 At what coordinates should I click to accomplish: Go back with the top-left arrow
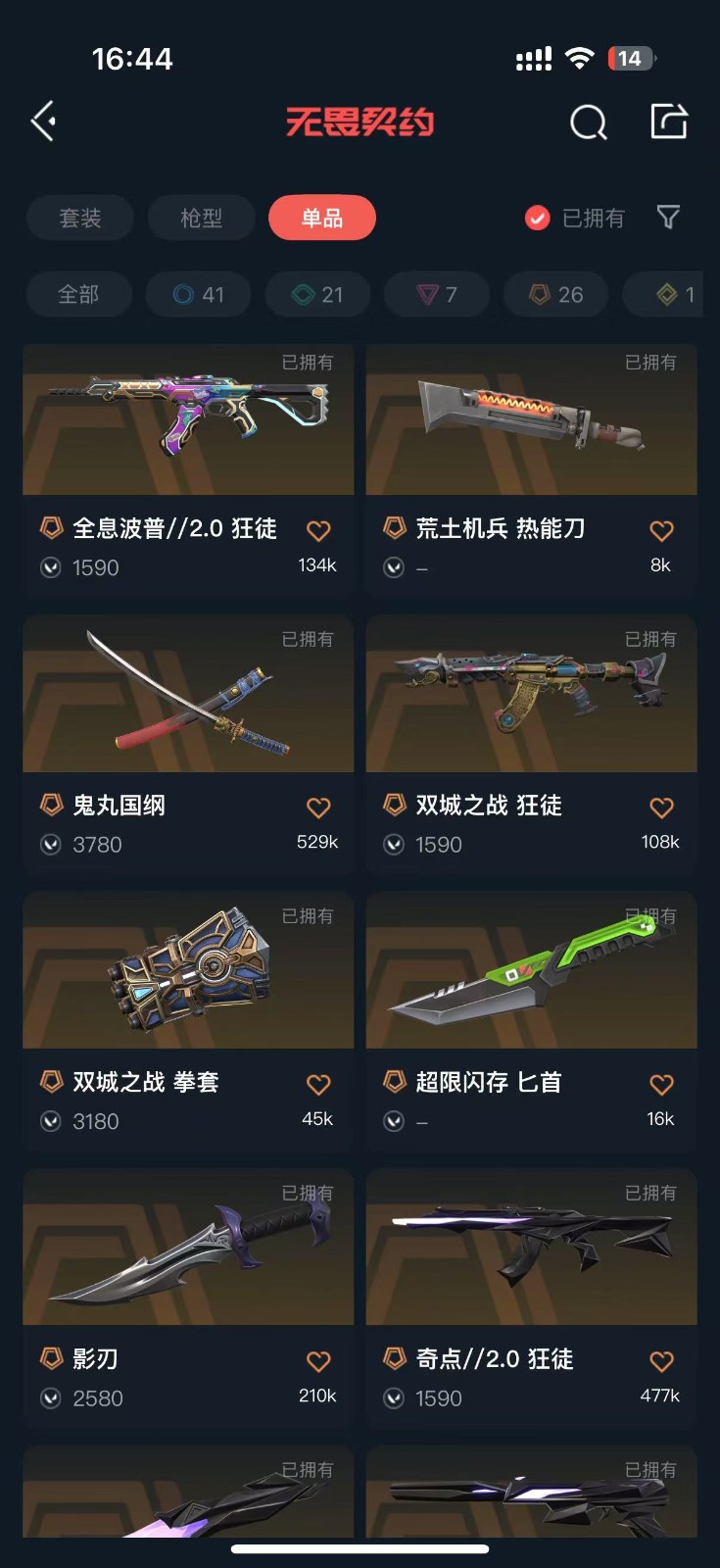click(44, 122)
